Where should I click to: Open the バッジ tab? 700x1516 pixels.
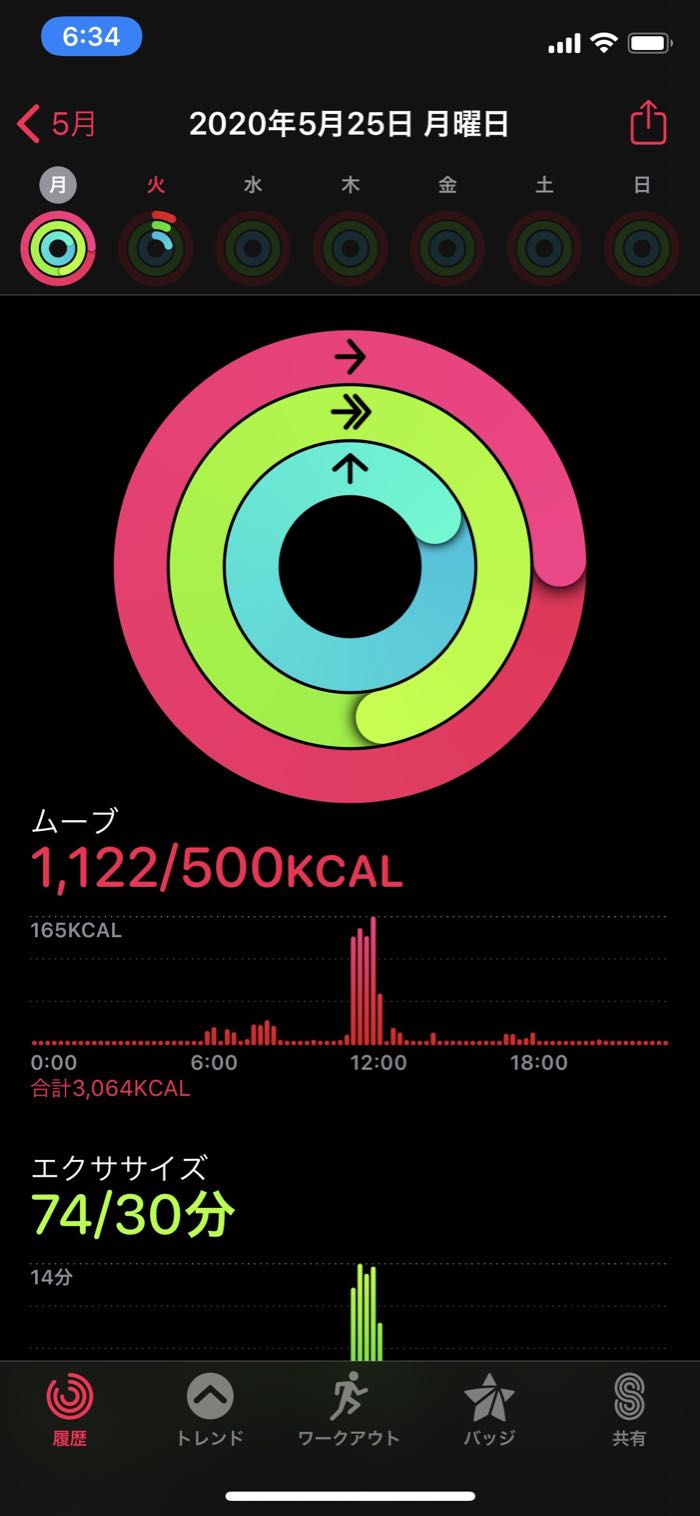pos(489,1410)
